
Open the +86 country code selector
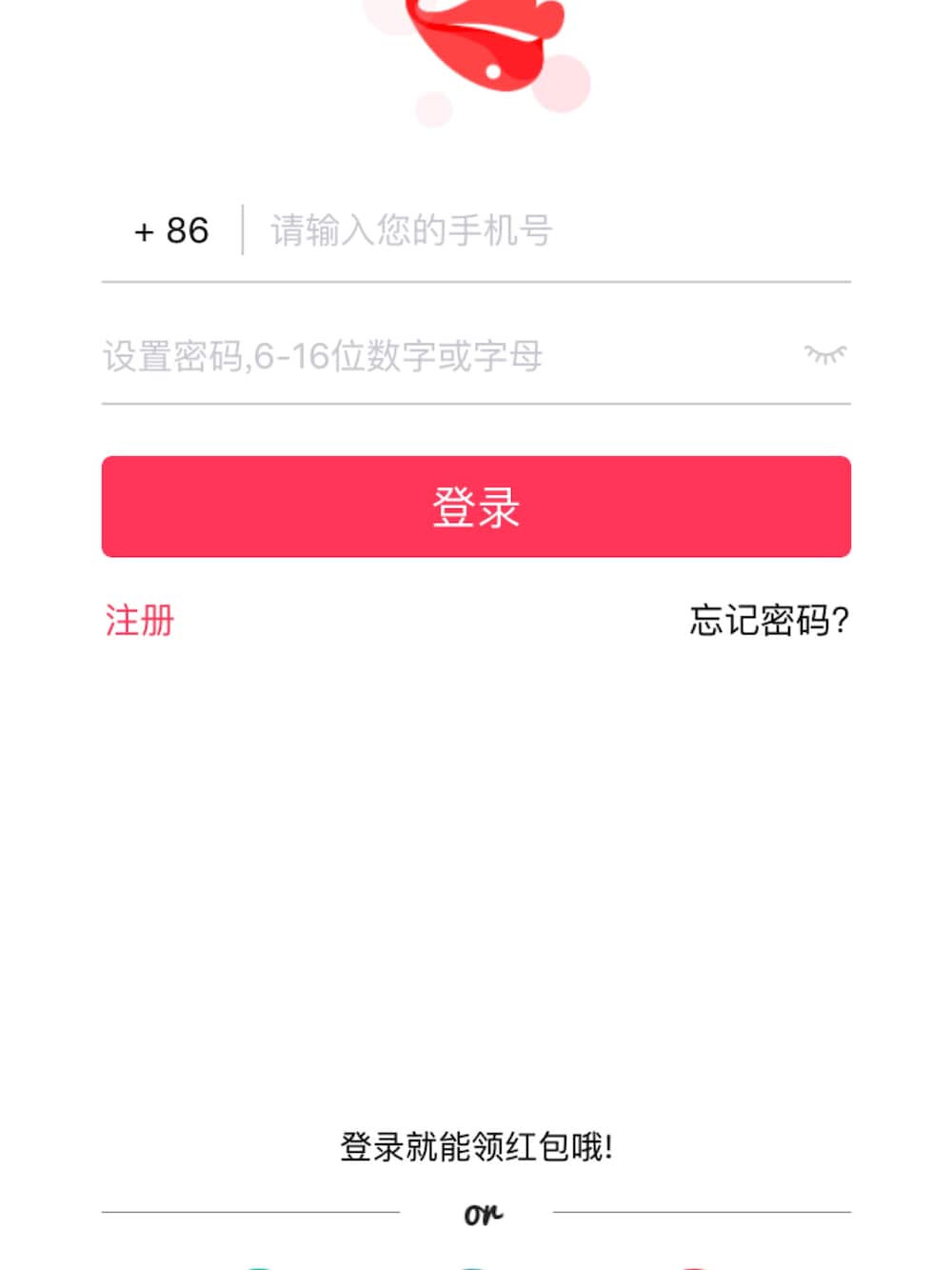point(171,230)
